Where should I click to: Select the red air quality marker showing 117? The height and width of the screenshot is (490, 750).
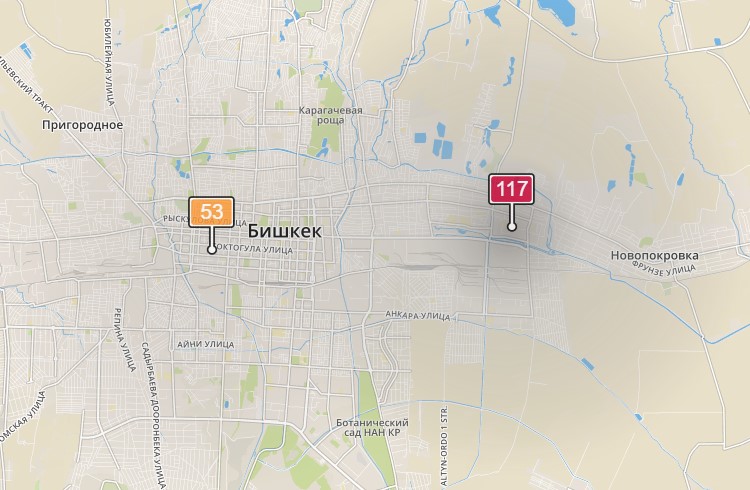point(511,189)
